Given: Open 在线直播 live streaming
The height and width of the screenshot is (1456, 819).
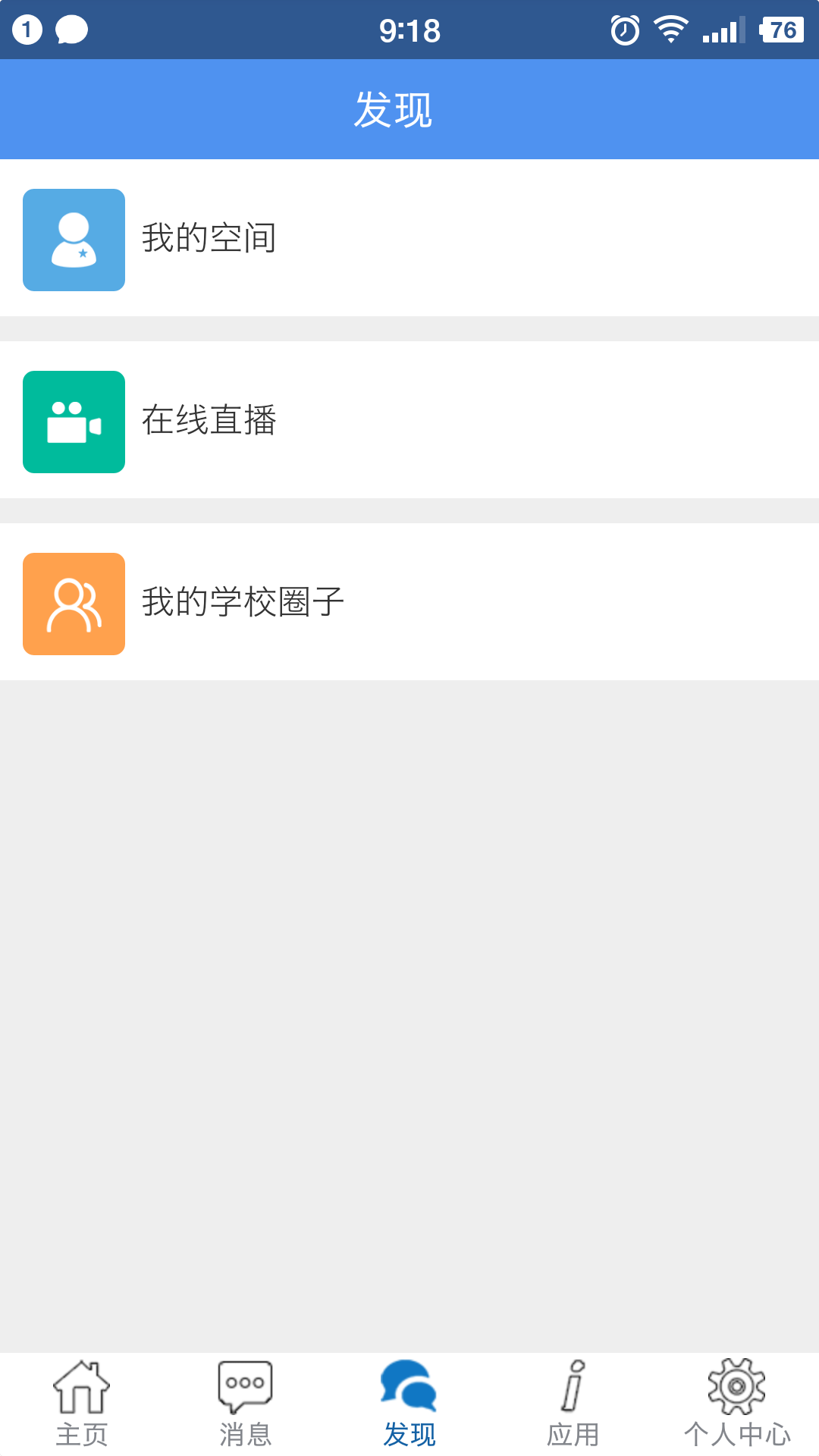Looking at the screenshot, I should click(x=409, y=421).
